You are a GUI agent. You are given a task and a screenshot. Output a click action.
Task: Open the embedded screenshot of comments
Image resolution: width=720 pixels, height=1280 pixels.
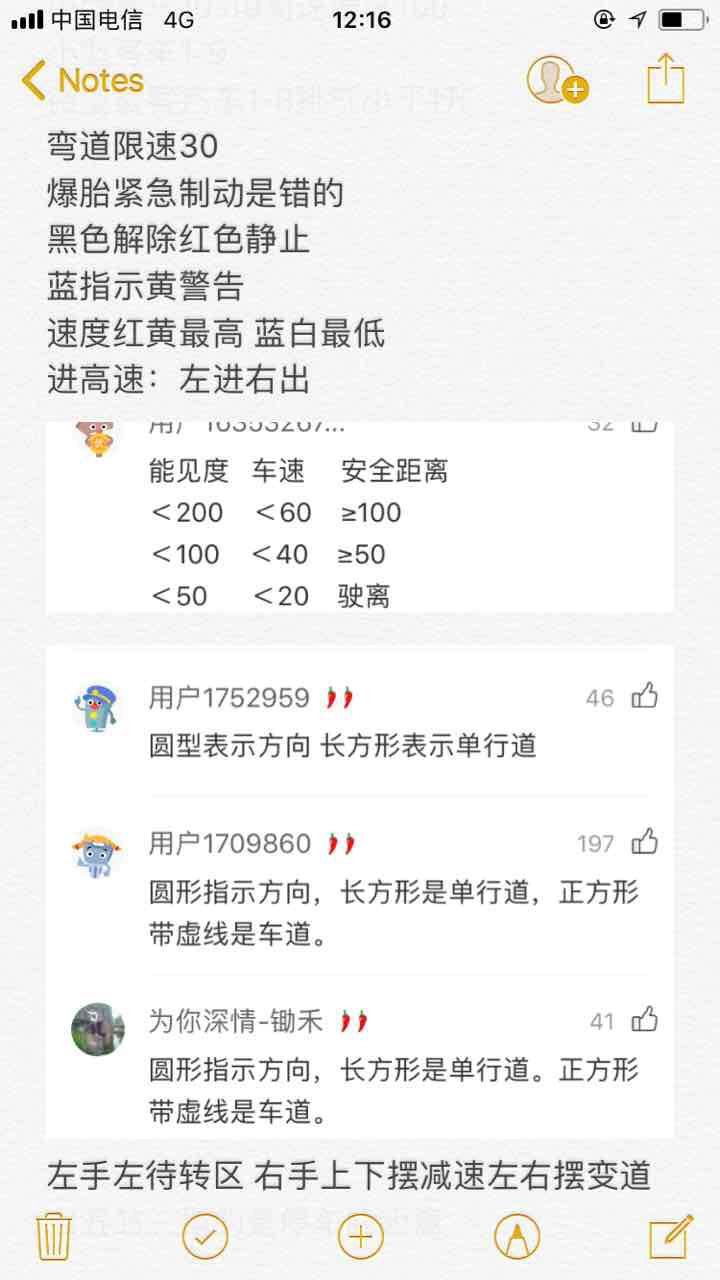360,780
